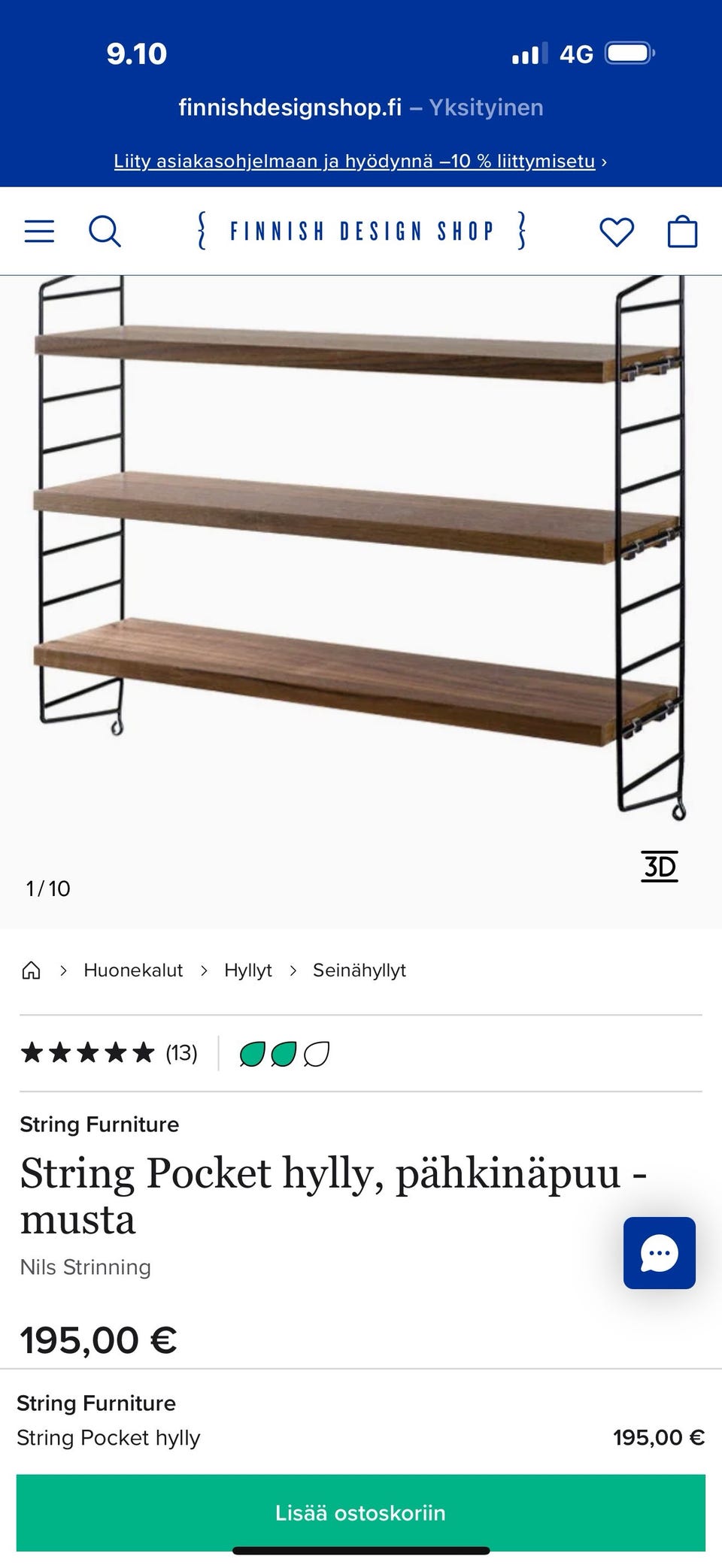Open the Hyllyt breadcrumb category
Viewport: 722px width, 1568px height.
point(247,970)
